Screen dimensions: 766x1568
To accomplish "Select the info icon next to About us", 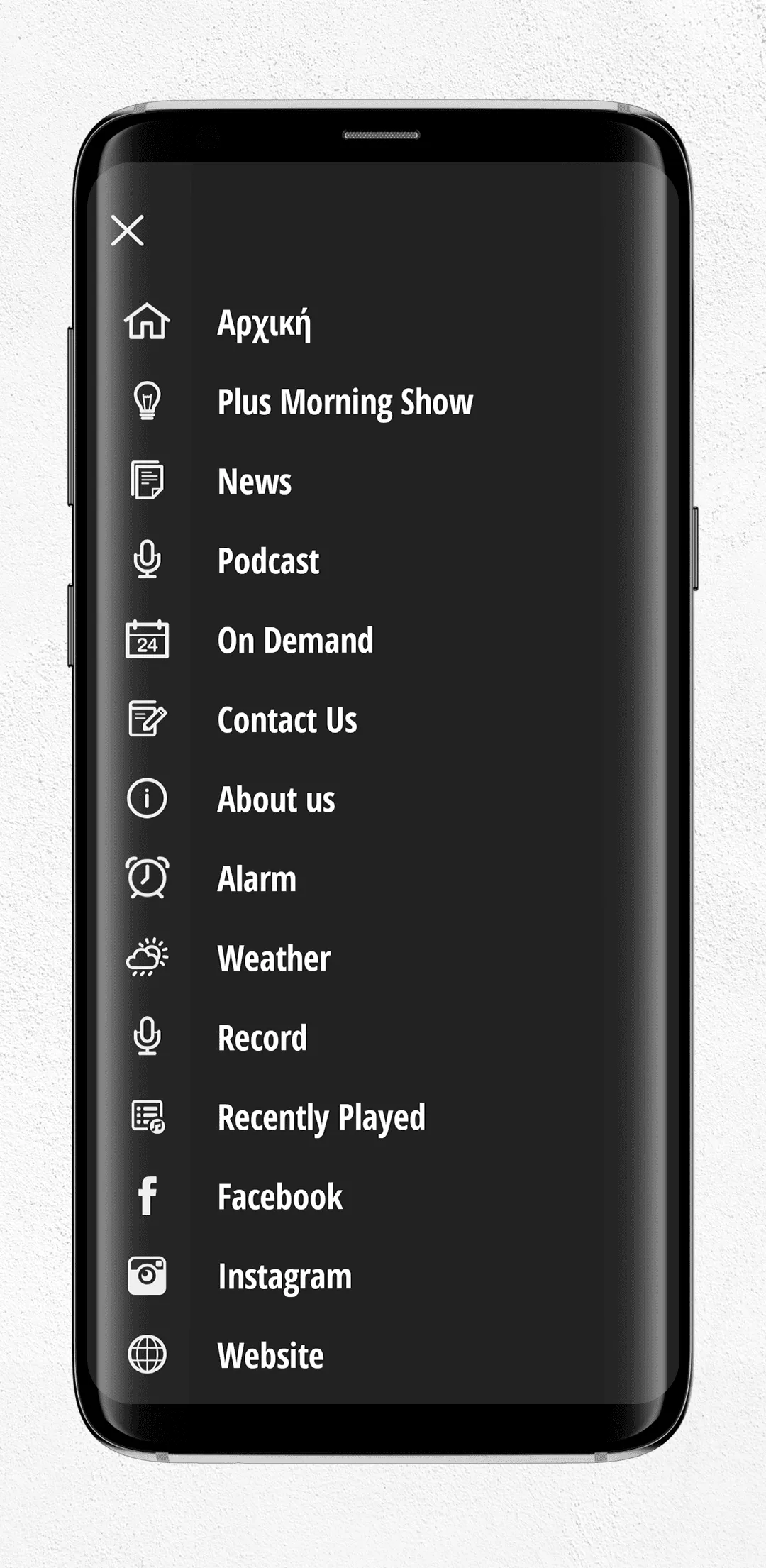I will 147,799.
